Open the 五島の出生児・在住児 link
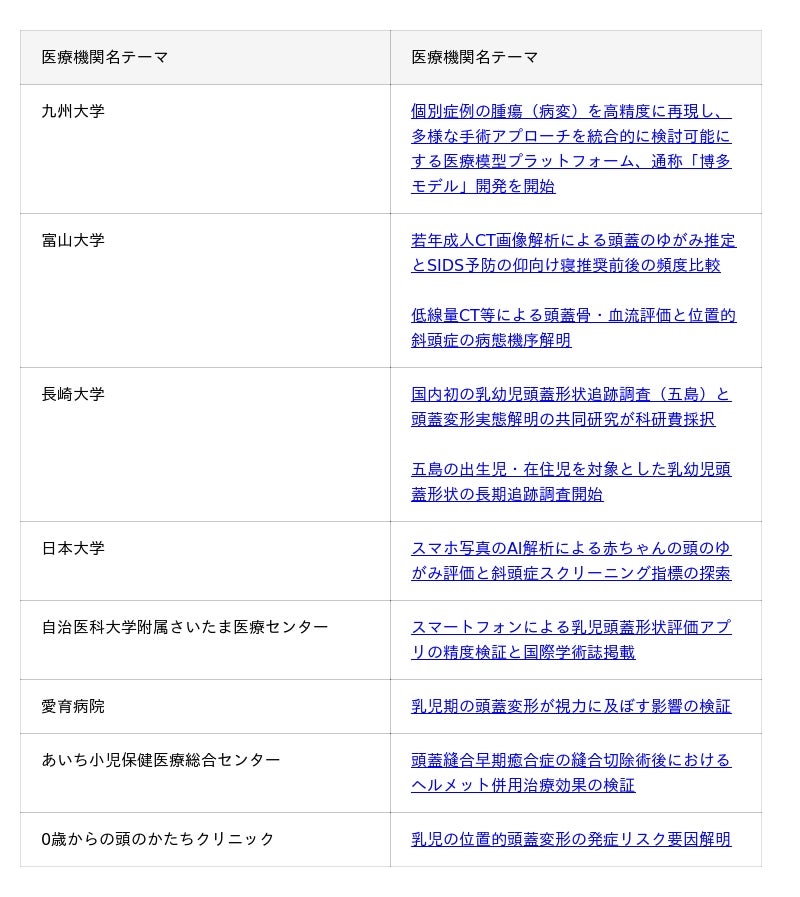Screen dimensions: 800x897 570,469
